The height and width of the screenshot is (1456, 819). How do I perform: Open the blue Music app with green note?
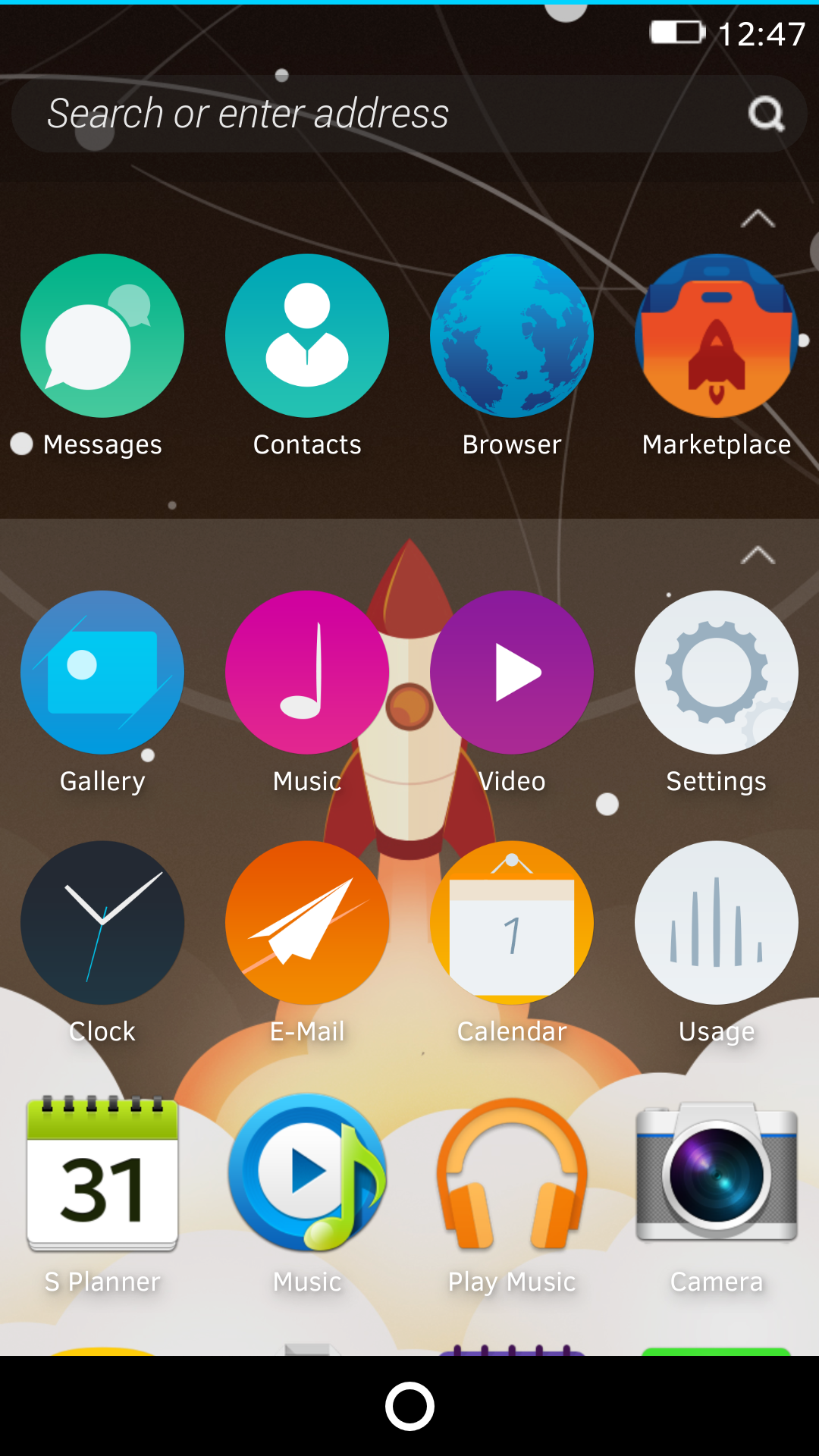point(307,1173)
